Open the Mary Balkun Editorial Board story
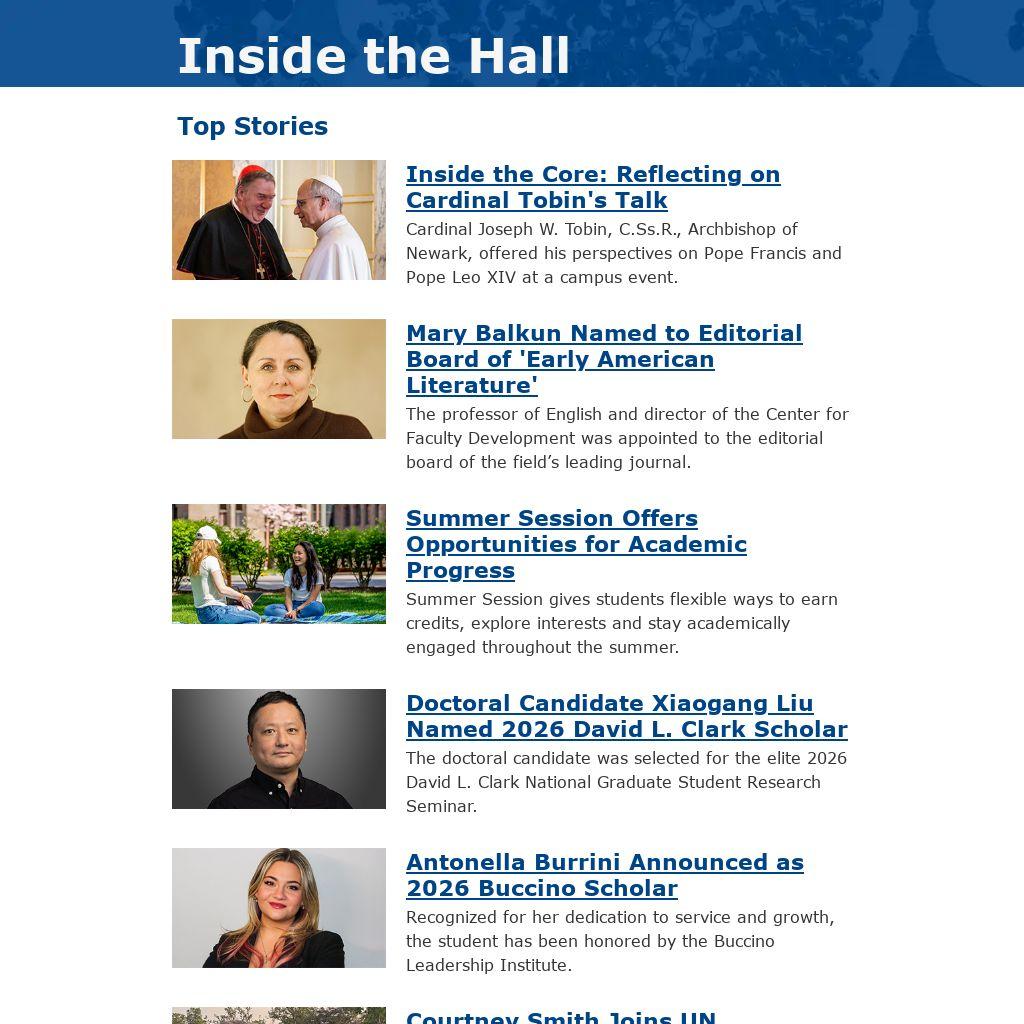Screen dimensions: 1024x1024 tap(603, 359)
